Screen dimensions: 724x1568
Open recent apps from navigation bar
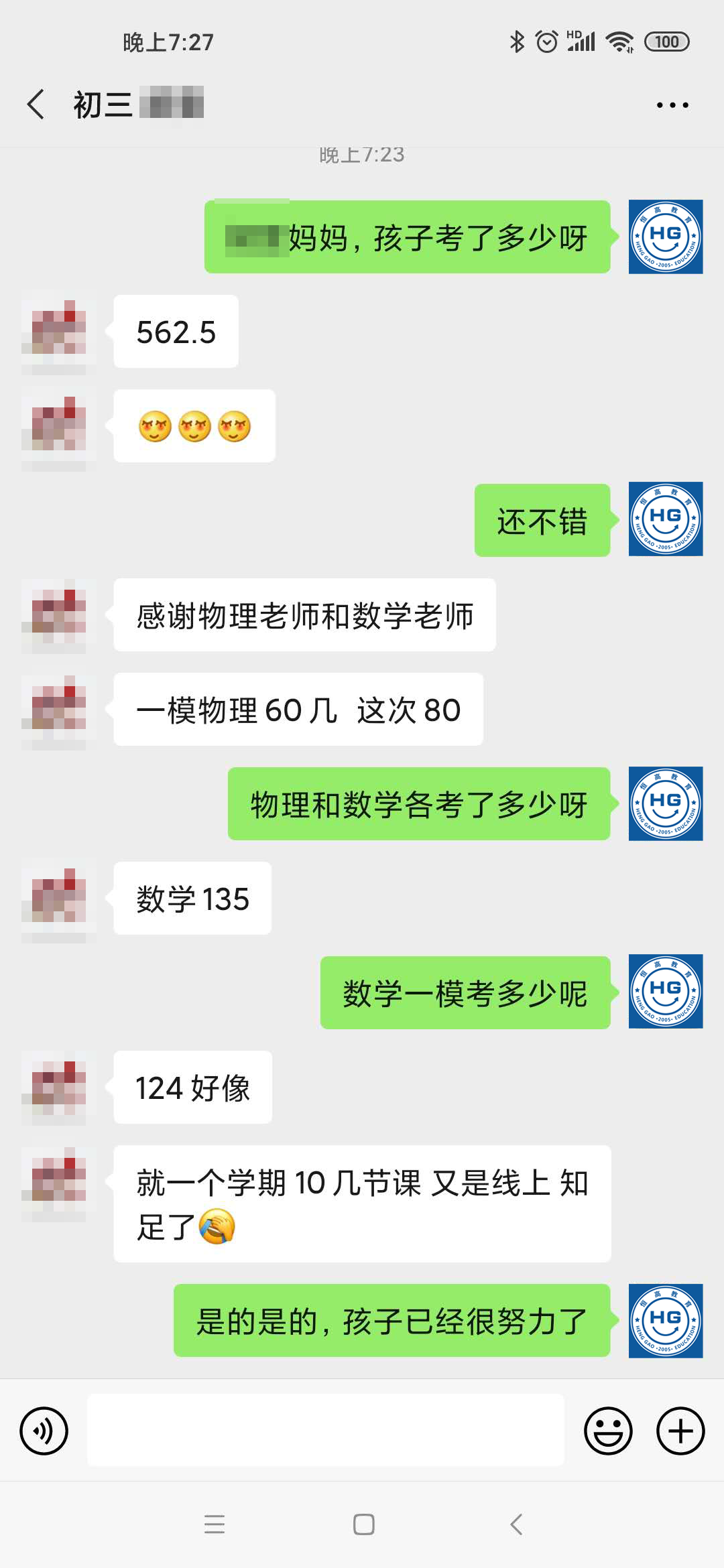[215, 1524]
